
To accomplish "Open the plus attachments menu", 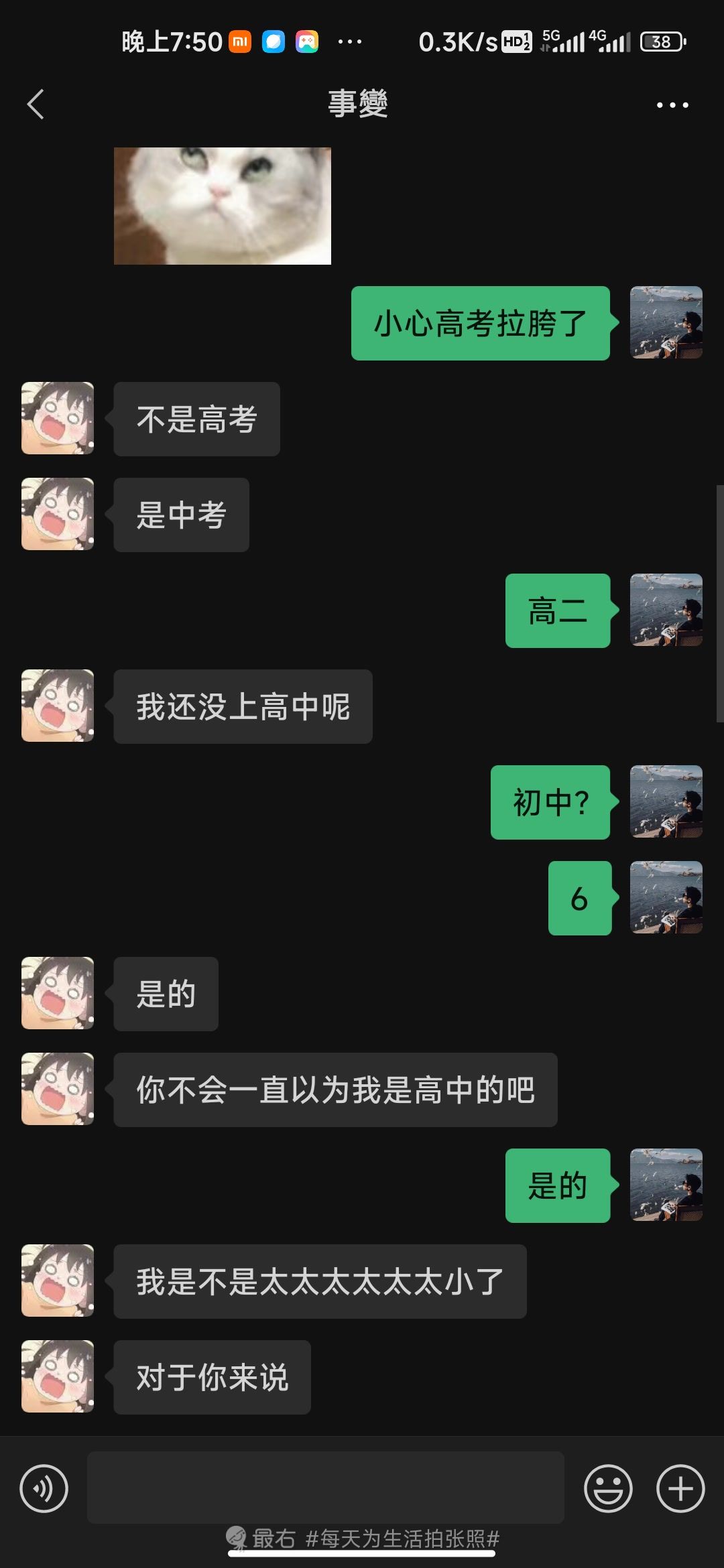I will pyautogui.click(x=680, y=1489).
